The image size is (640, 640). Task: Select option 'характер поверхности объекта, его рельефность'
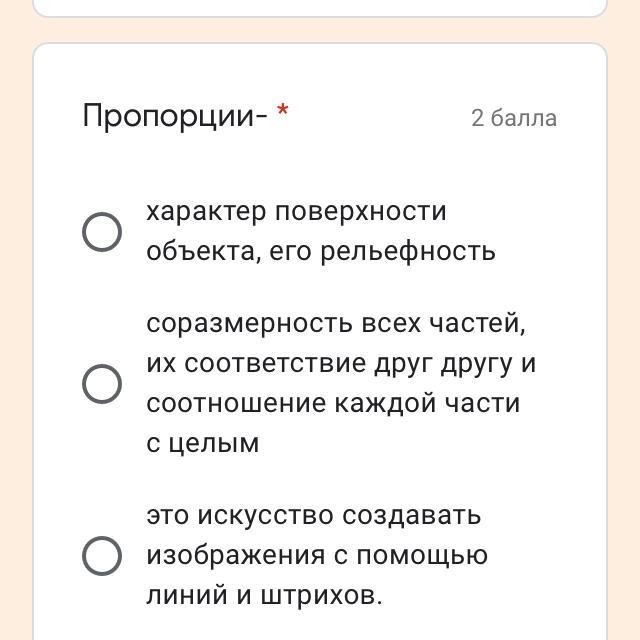click(x=102, y=232)
